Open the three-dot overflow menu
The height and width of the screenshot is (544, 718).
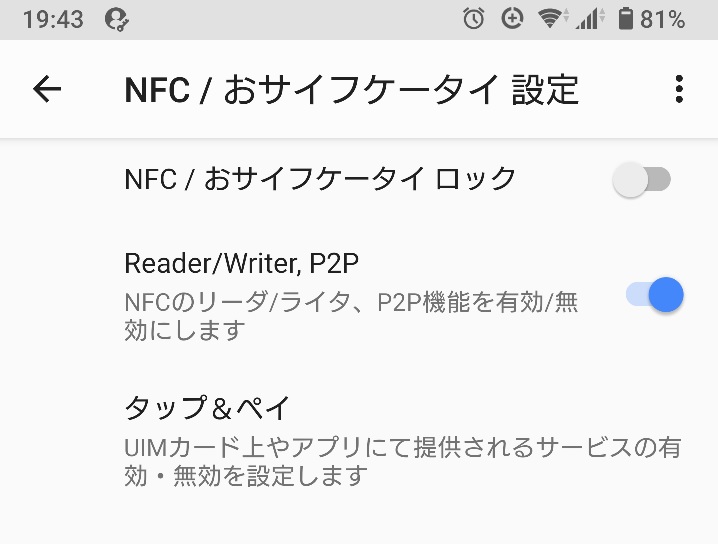pyautogui.click(x=680, y=89)
